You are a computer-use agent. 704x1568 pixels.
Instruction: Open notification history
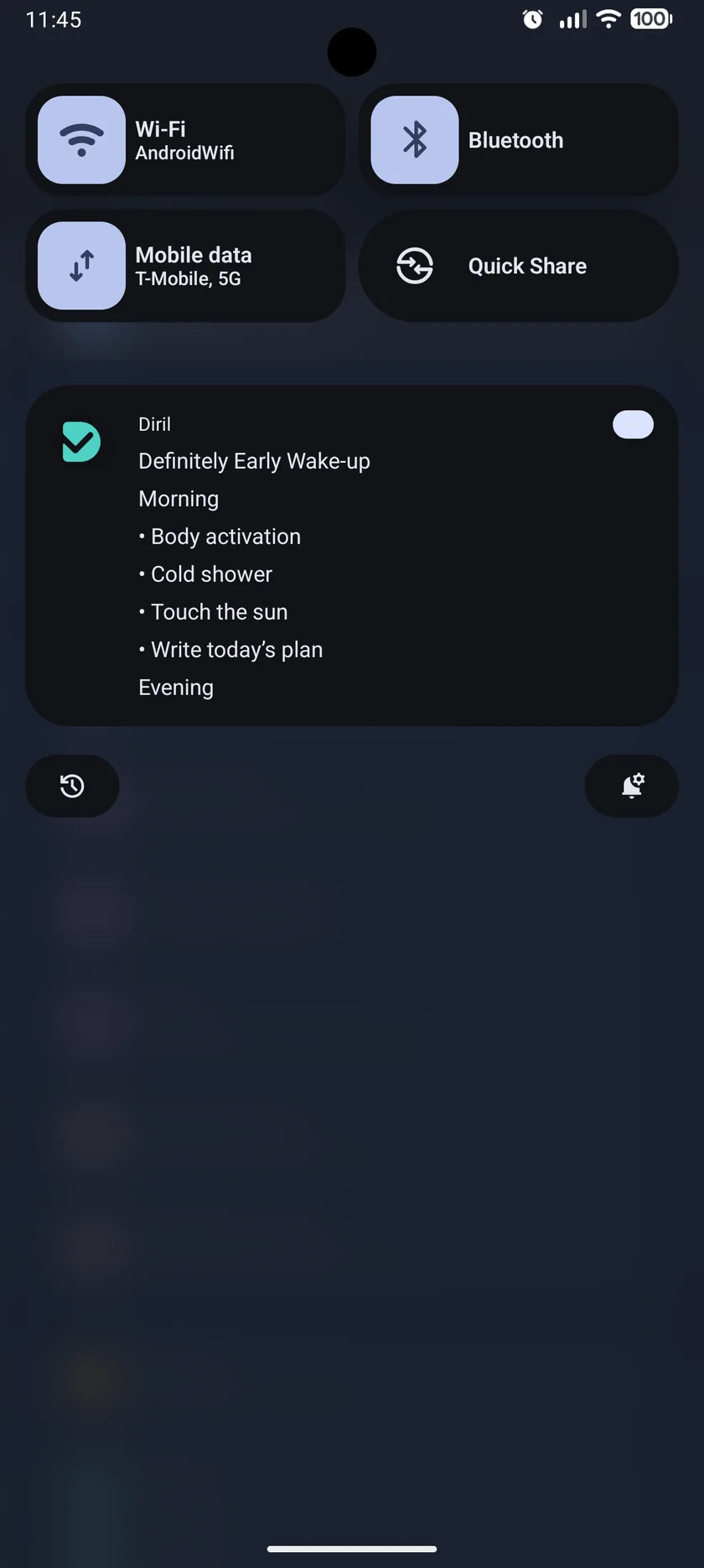pos(72,786)
